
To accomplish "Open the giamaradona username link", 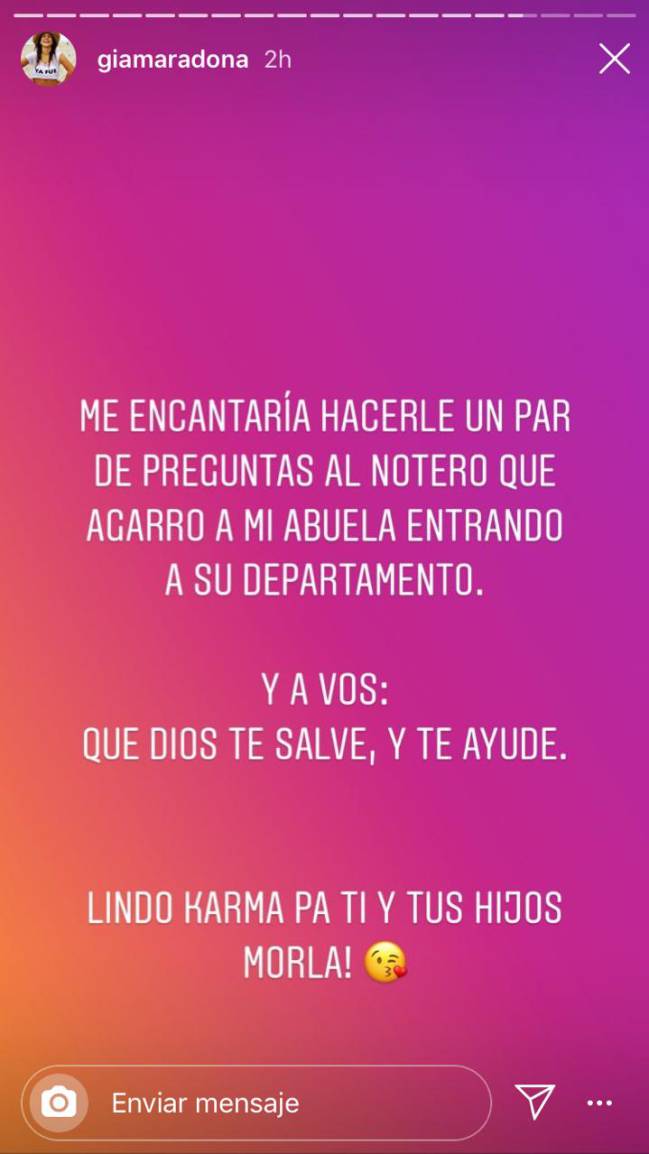I will click(172, 59).
